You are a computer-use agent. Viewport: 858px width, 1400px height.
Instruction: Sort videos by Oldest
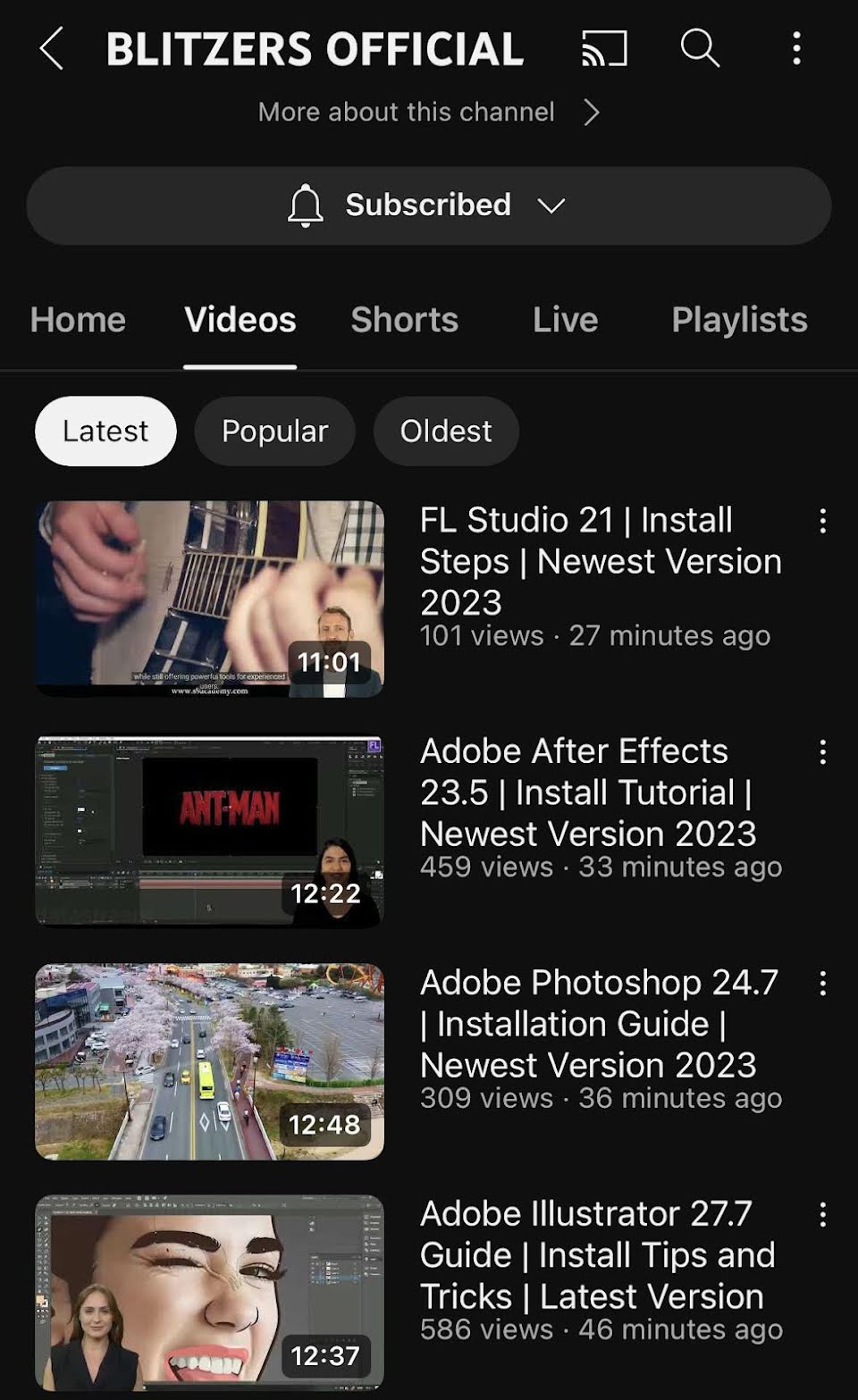coord(445,432)
